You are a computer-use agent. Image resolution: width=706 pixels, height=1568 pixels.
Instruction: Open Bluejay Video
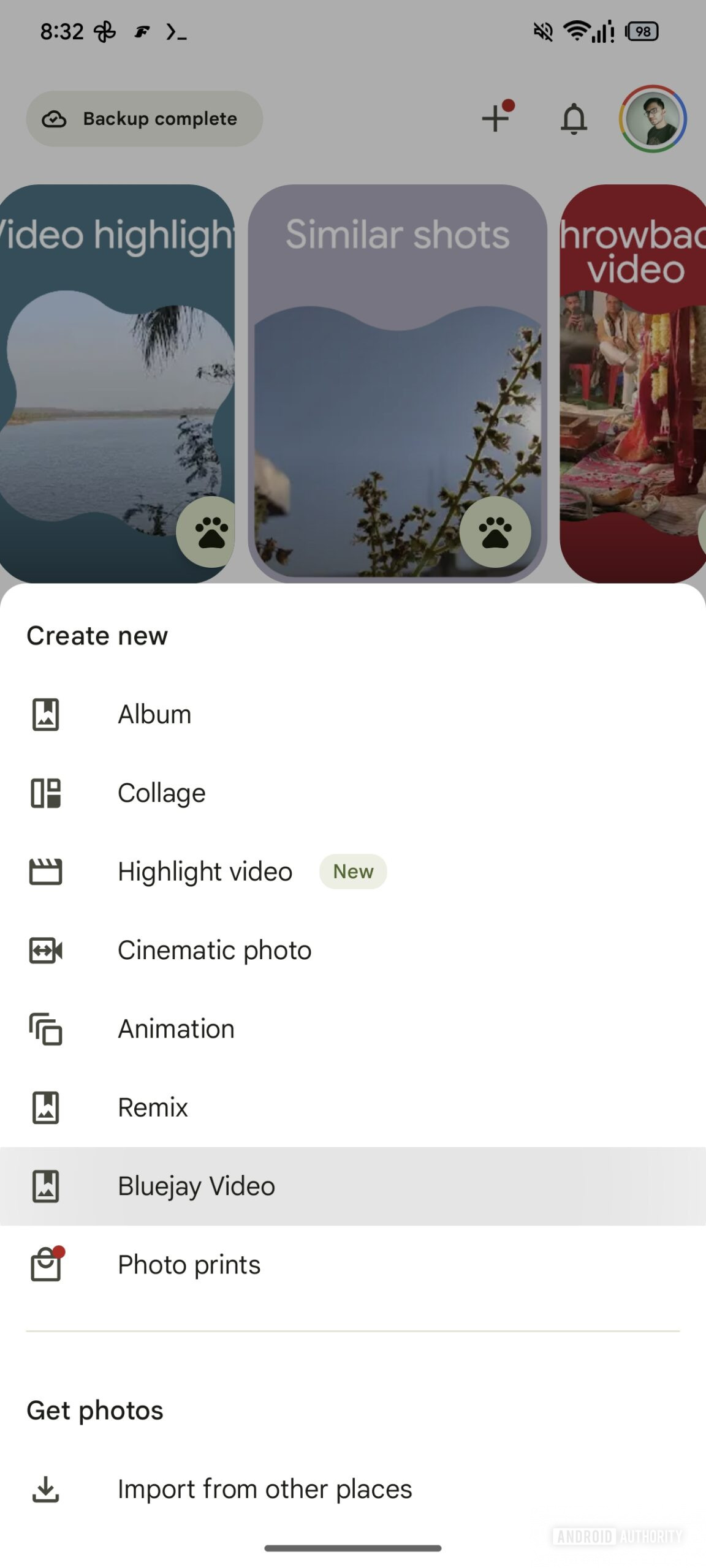196,1186
